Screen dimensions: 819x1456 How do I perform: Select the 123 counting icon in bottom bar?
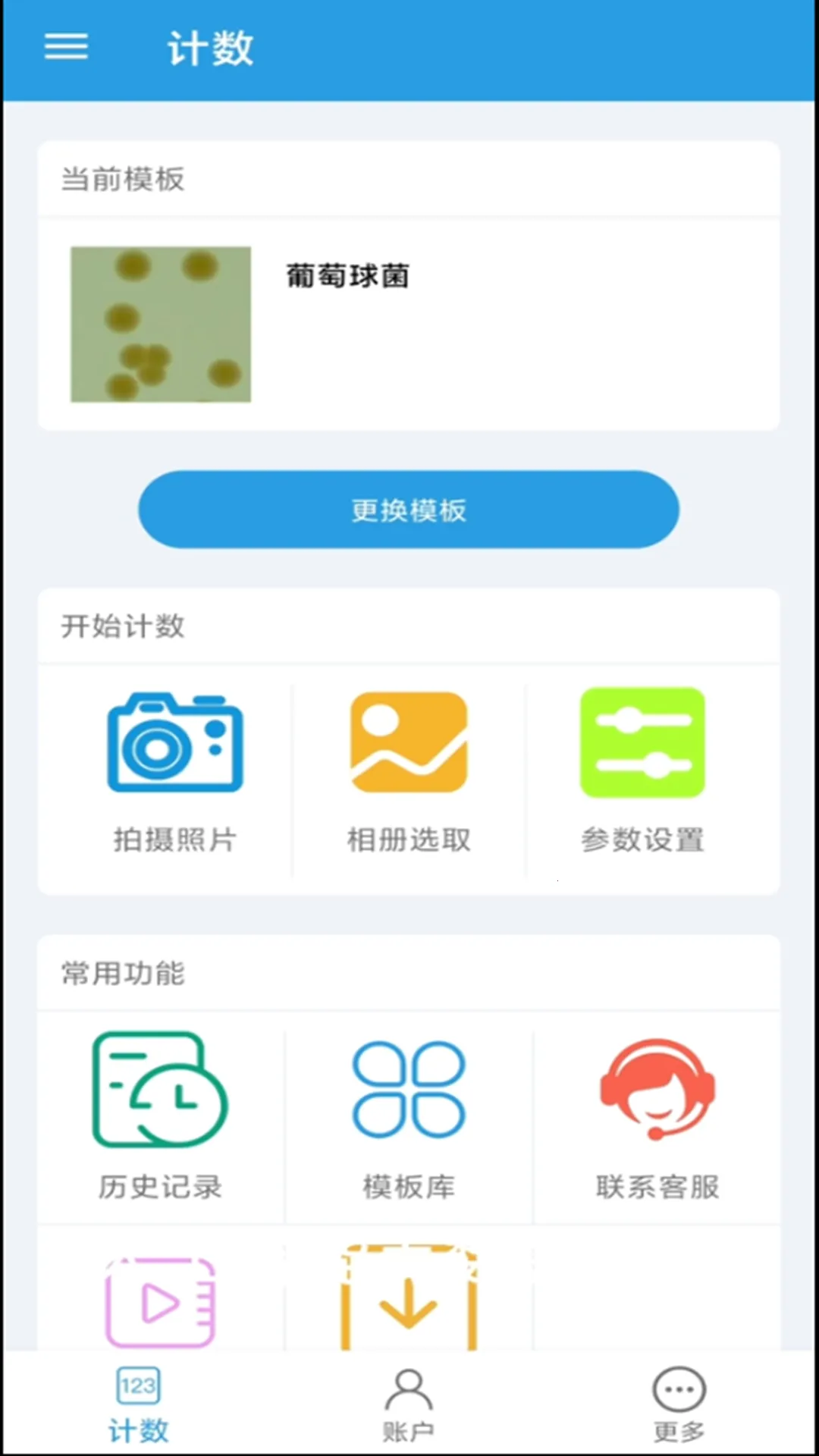139,1385
